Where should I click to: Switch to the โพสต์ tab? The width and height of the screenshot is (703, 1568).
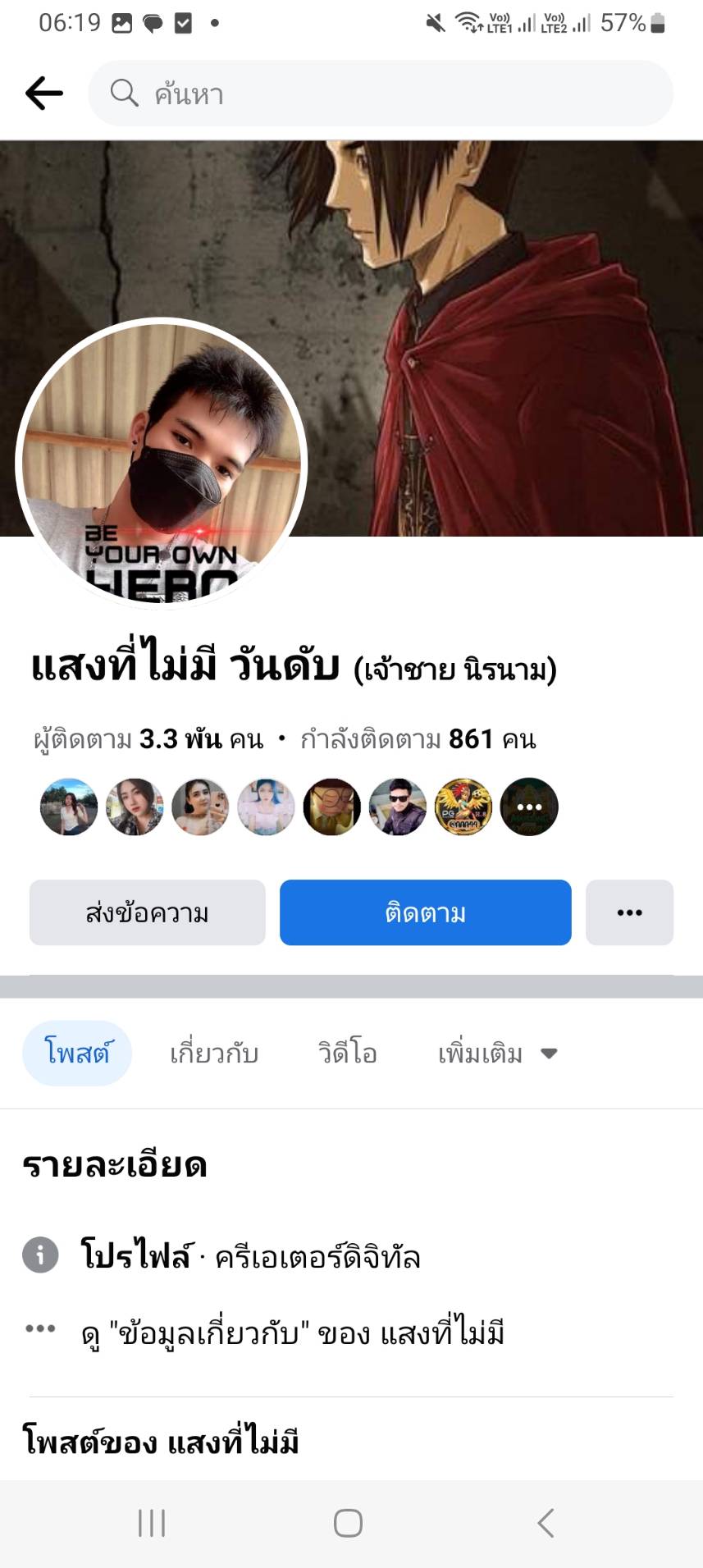pyautogui.click(x=77, y=1053)
